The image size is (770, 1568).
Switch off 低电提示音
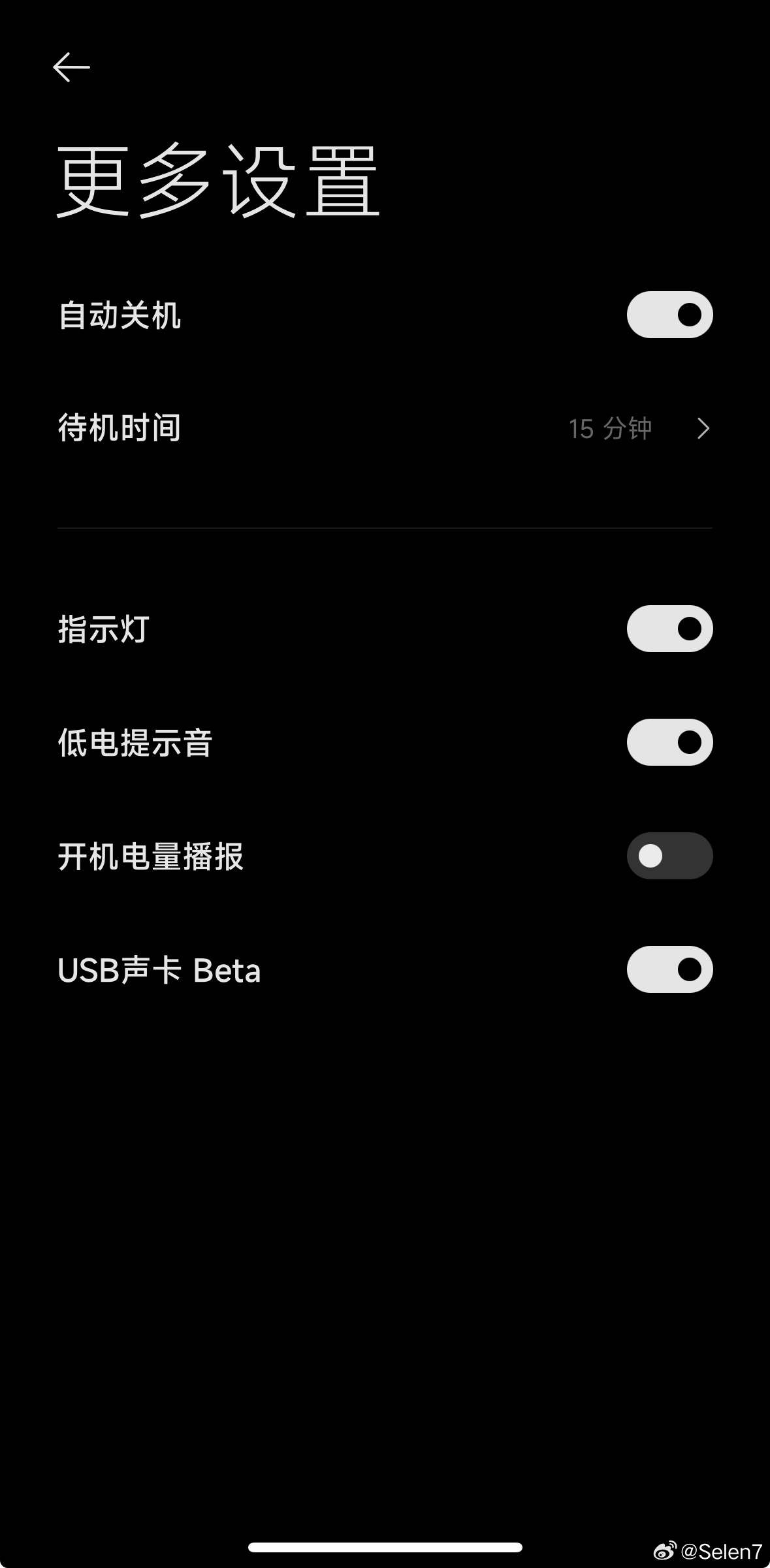tap(669, 742)
